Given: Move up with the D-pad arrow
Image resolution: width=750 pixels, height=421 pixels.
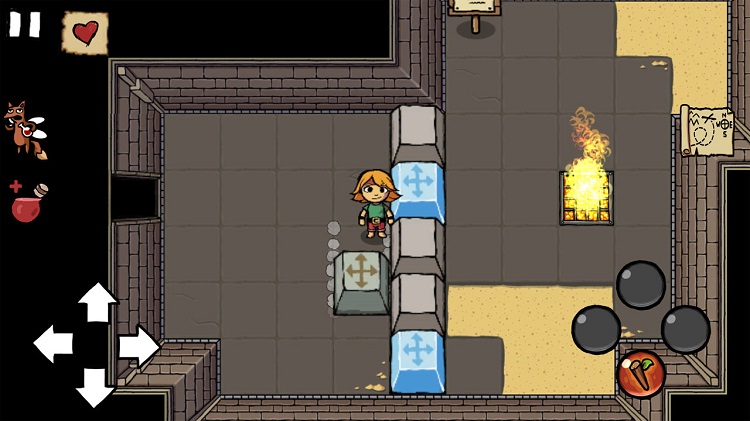Looking at the screenshot, I should [x=97, y=301].
